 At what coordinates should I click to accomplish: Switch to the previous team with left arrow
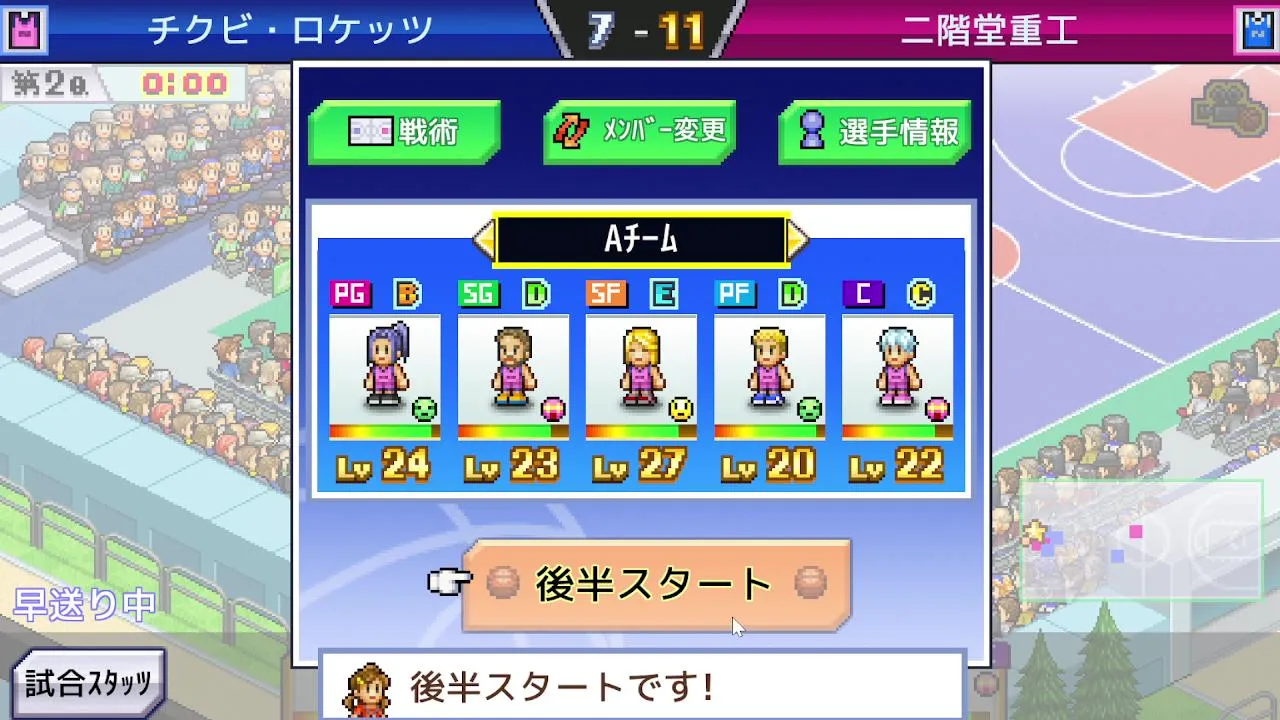tap(482, 240)
